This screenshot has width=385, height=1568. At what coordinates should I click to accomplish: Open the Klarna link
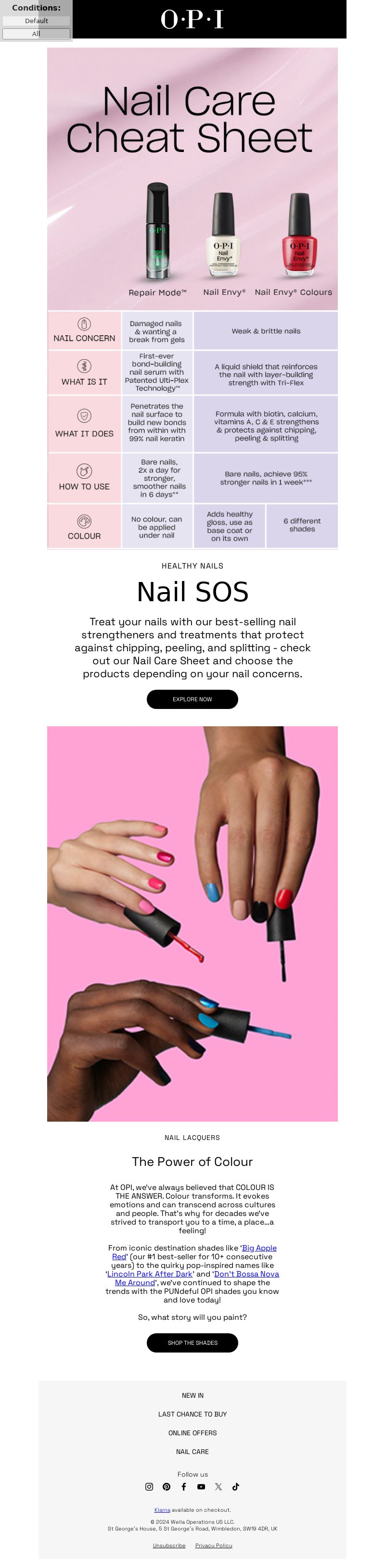pos(162,1510)
